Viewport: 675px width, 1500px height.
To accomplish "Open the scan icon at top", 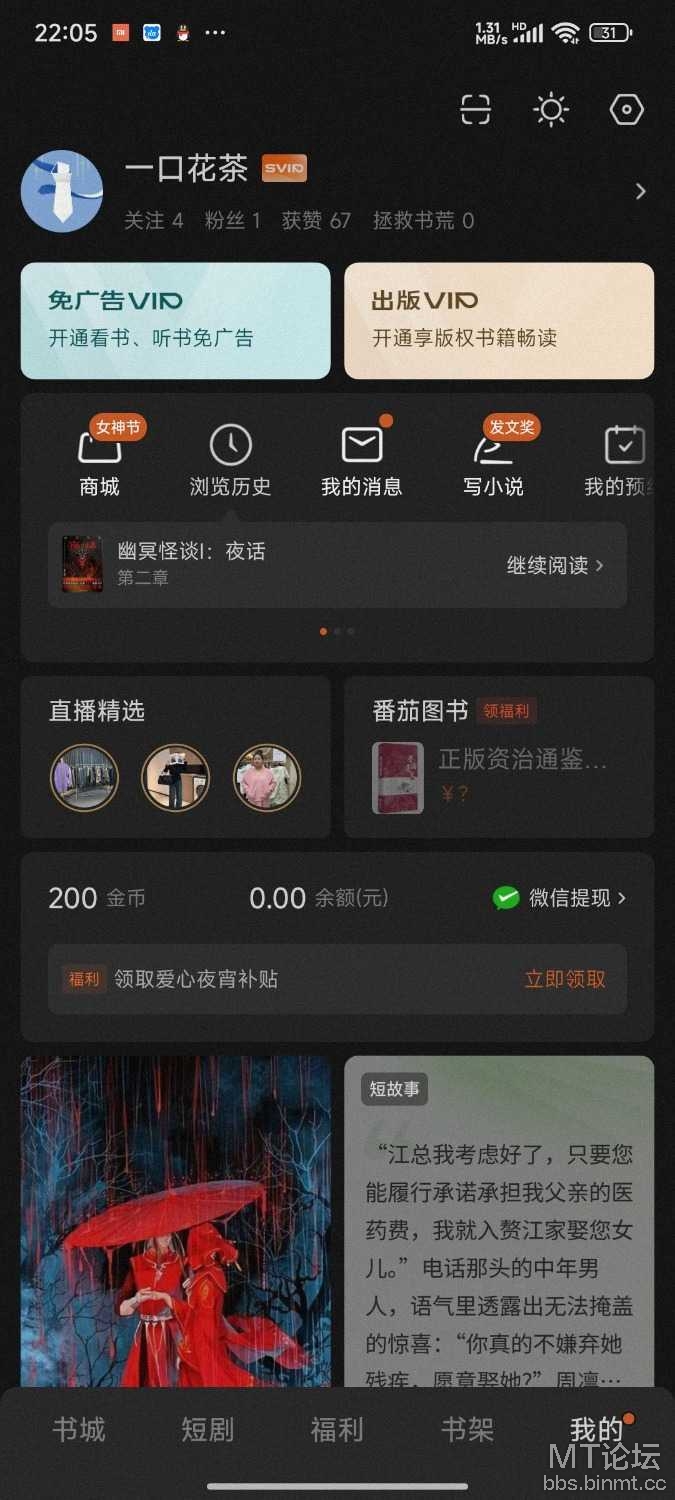I will (476, 109).
